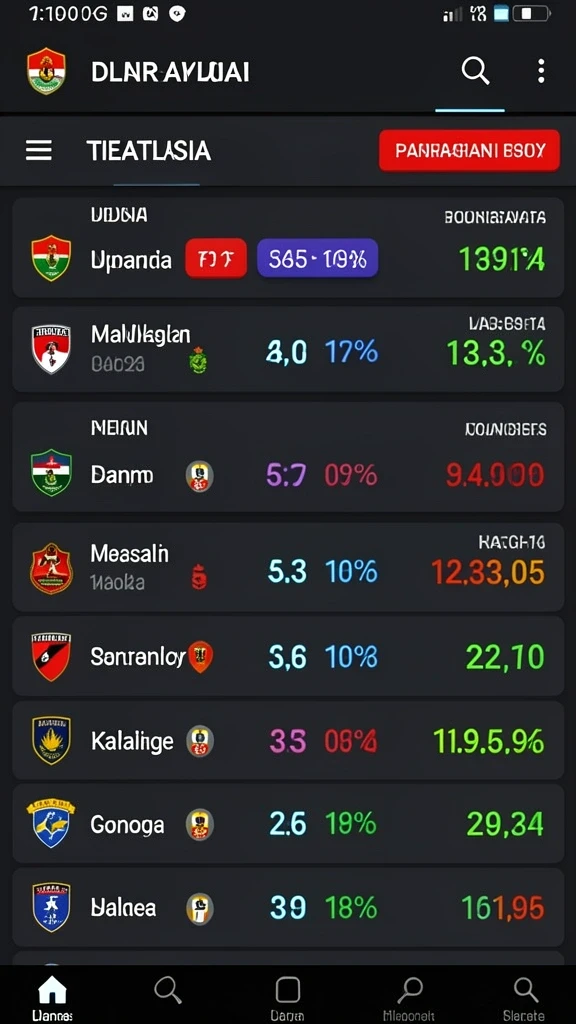Tap the red PANRAGIANI BSOY button
This screenshot has width=576, height=1024.
click(469, 151)
